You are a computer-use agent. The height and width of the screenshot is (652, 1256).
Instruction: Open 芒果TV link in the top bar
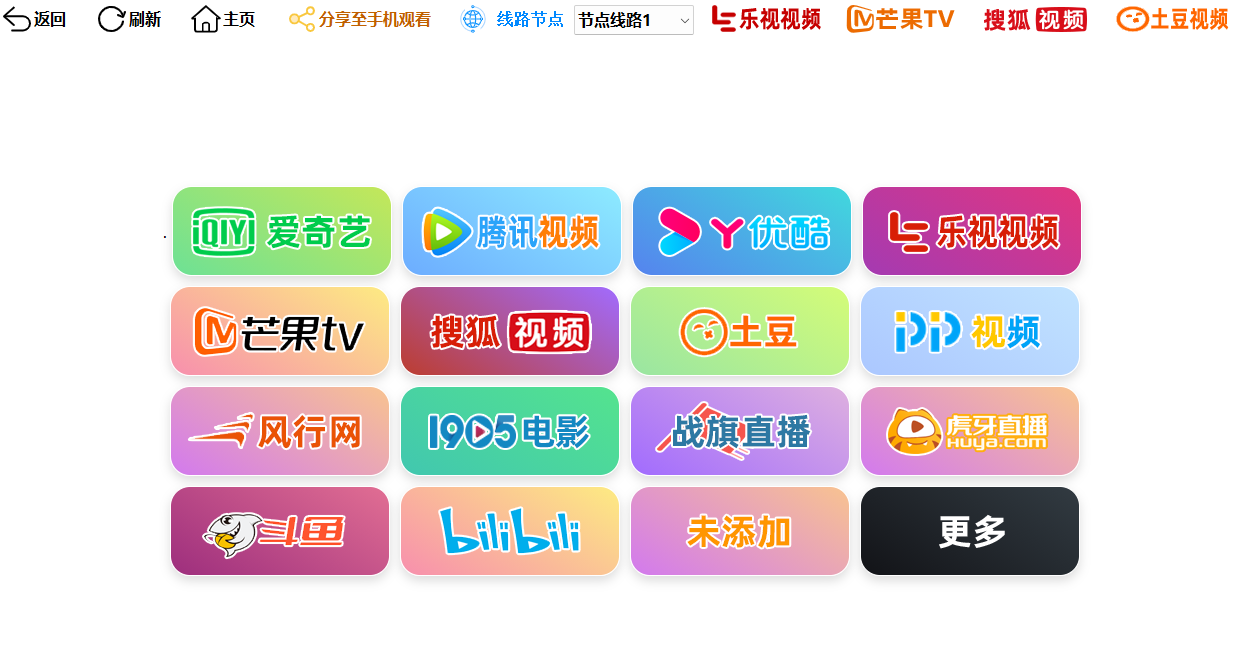point(900,19)
